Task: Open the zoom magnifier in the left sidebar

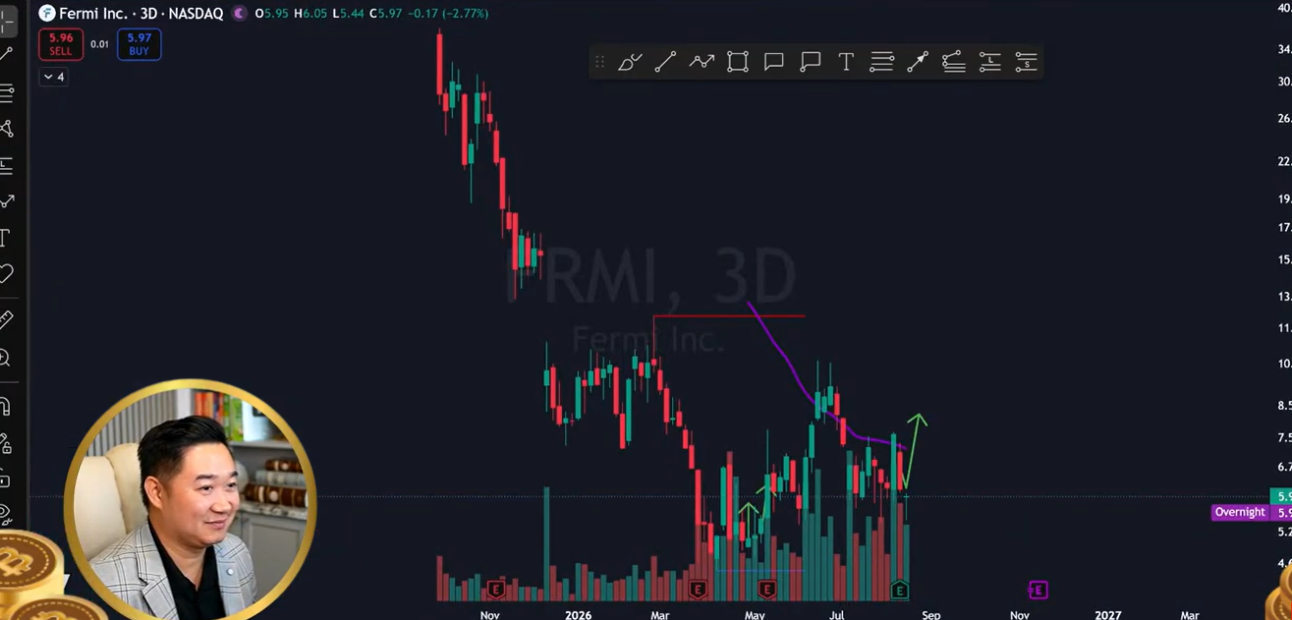Action: (x=5, y=358)
